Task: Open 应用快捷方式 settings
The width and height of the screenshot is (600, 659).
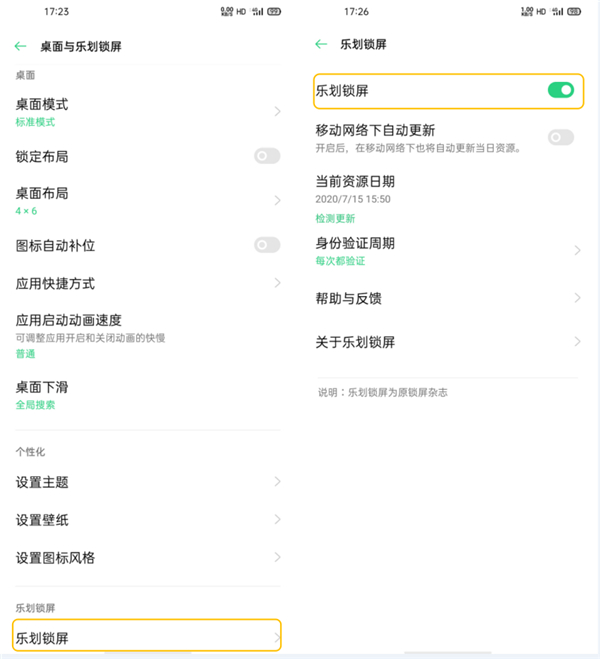Action: pyautogui.click(x=147, y=283)
